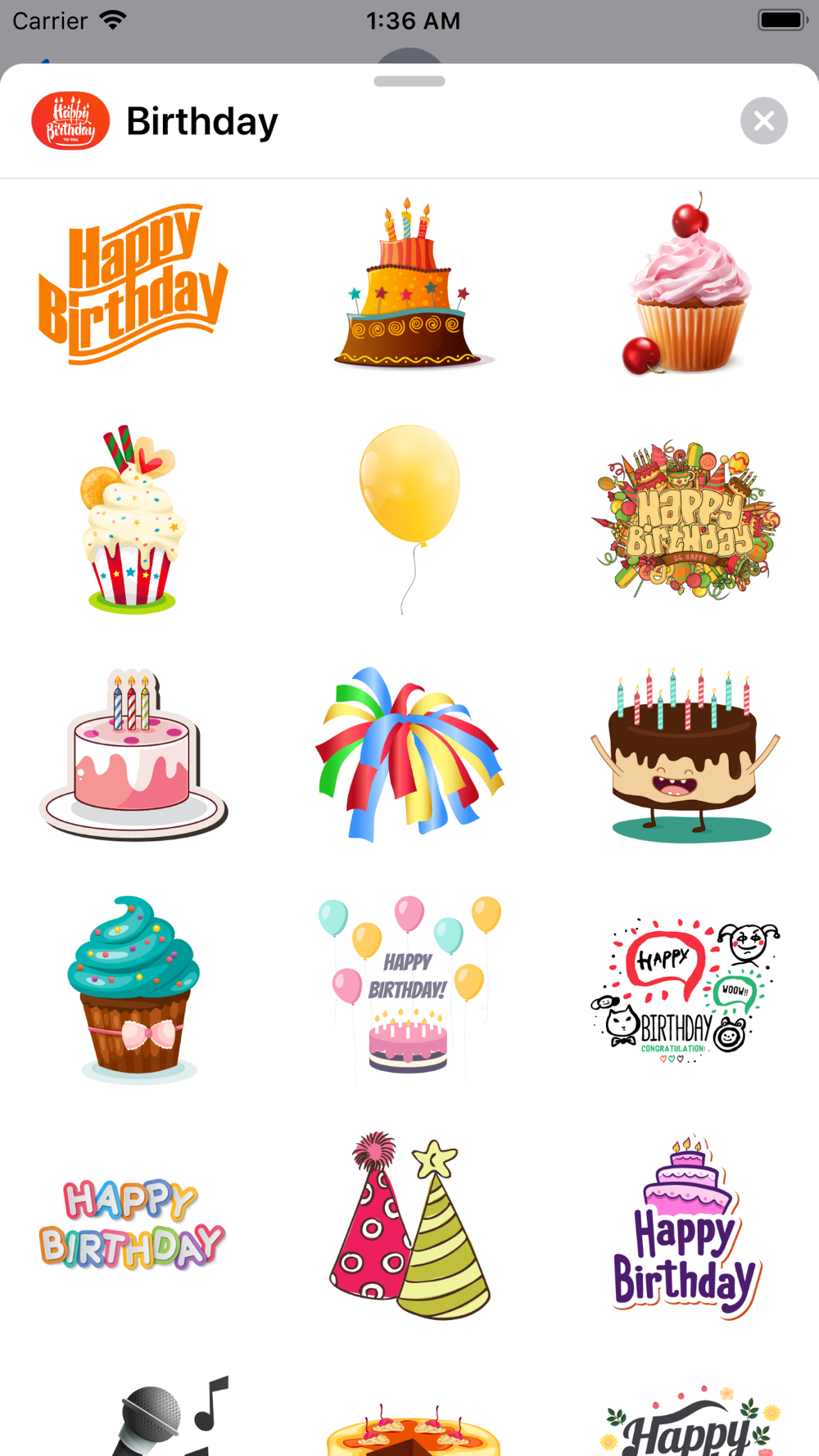Tap the two party hats sticker
The height and width of the screenshot is (1456, 819).
pos(409,1225)
